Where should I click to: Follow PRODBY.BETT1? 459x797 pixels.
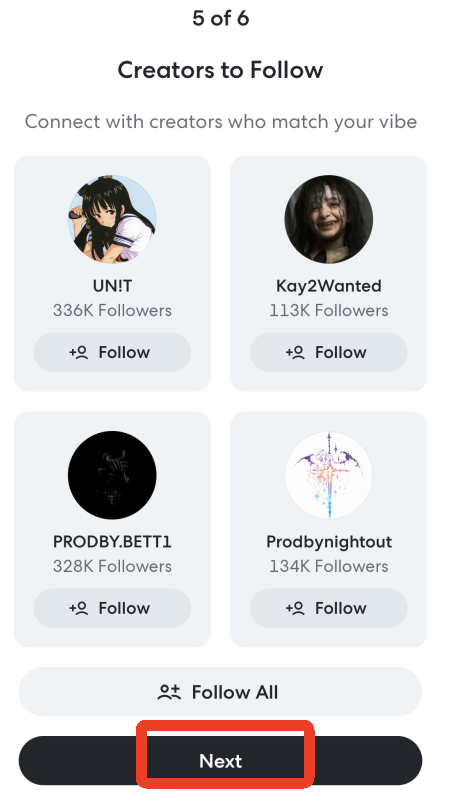112,608
